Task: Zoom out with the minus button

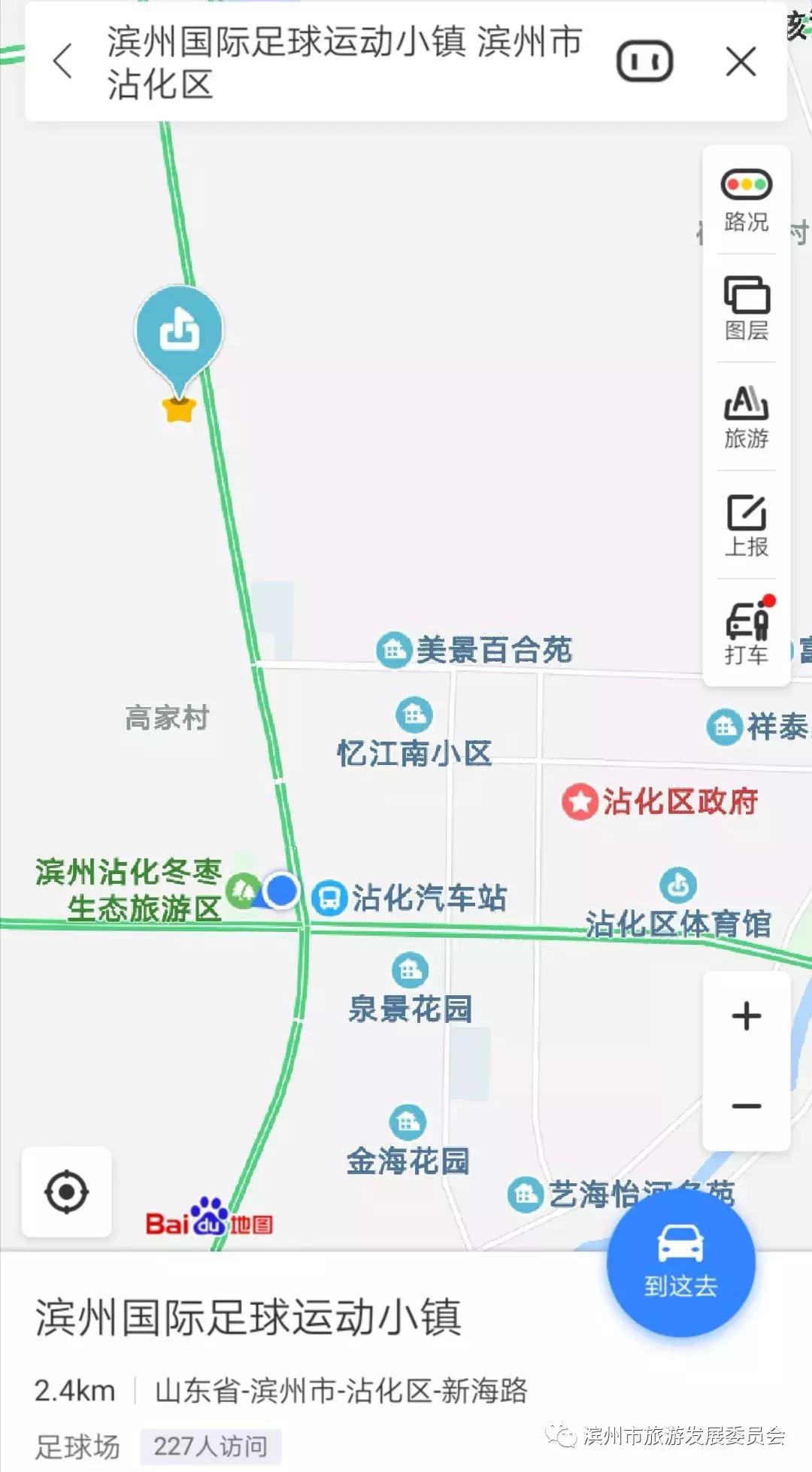Action: tap(745, 1106)
